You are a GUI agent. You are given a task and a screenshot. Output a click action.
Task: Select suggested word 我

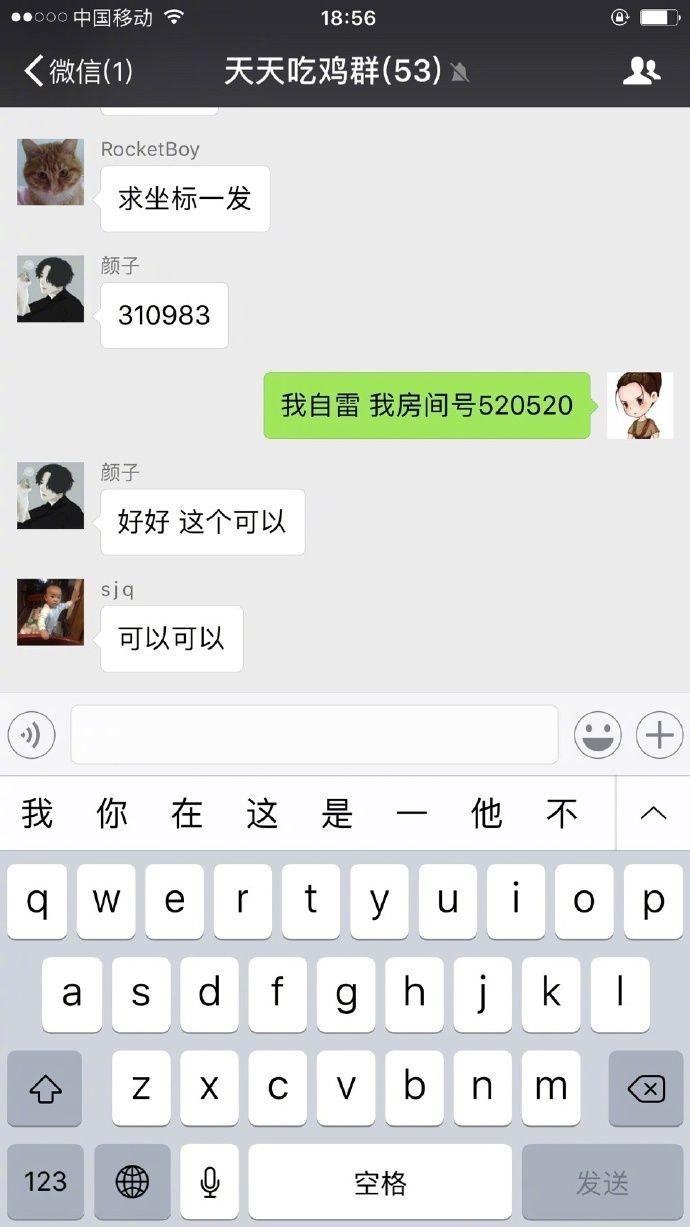click(x=37, y=813)
